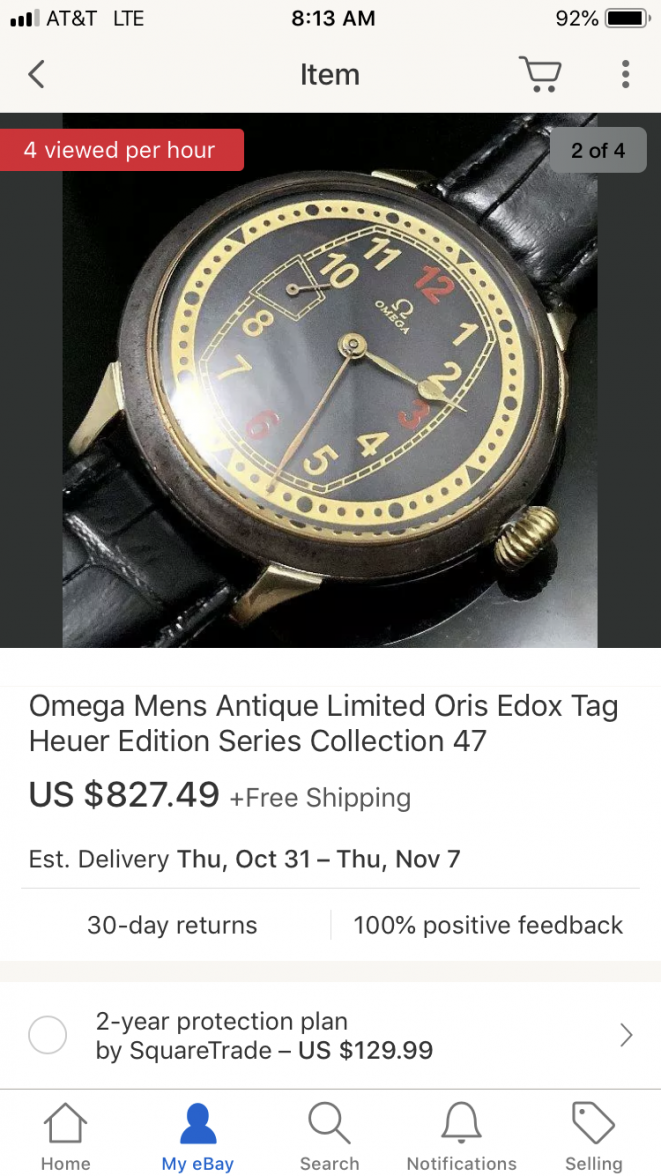Select the 2-year protection plan radio button
Viewport: 661px width, 1176px height.
pos(48,1035)
